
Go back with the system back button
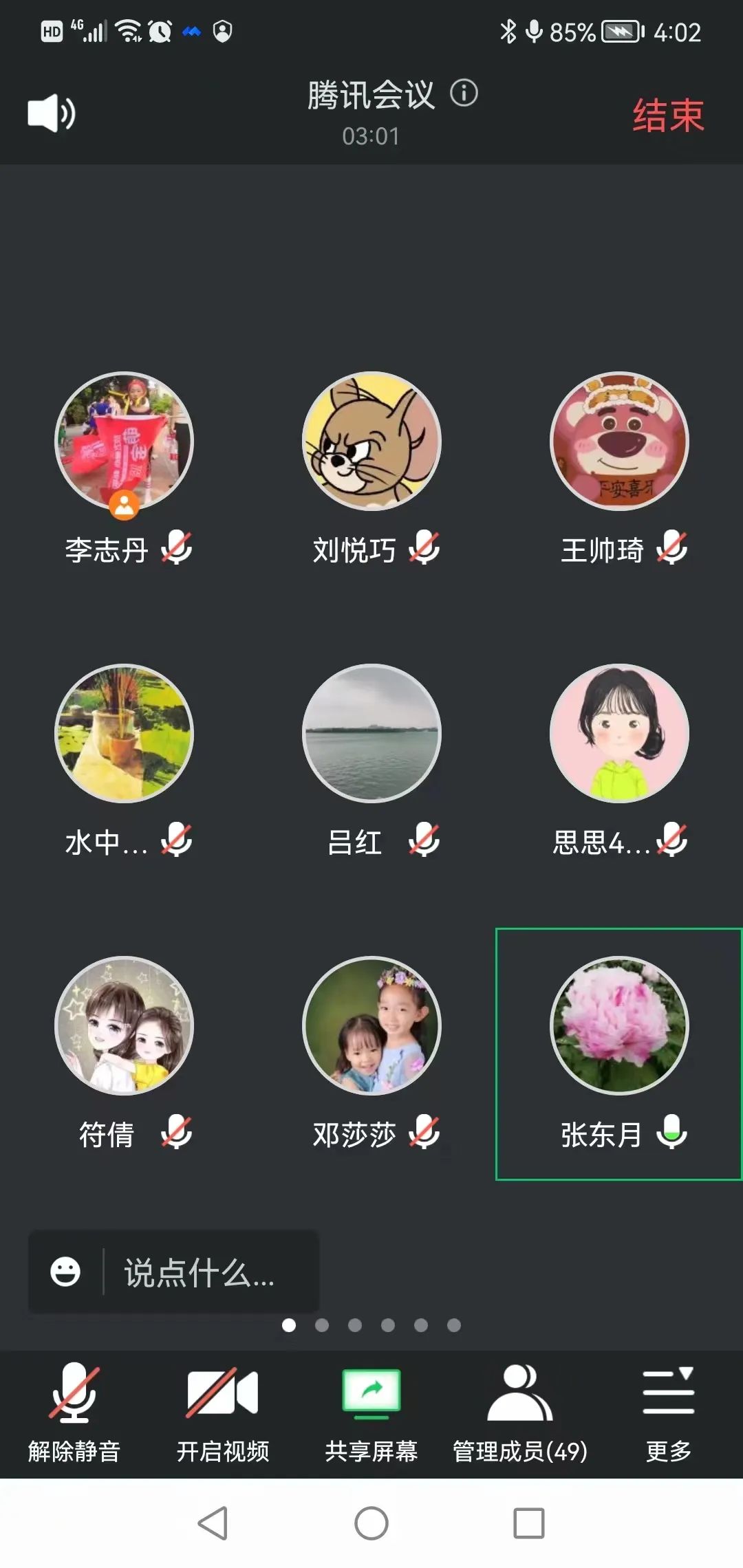click(213, 1523)
